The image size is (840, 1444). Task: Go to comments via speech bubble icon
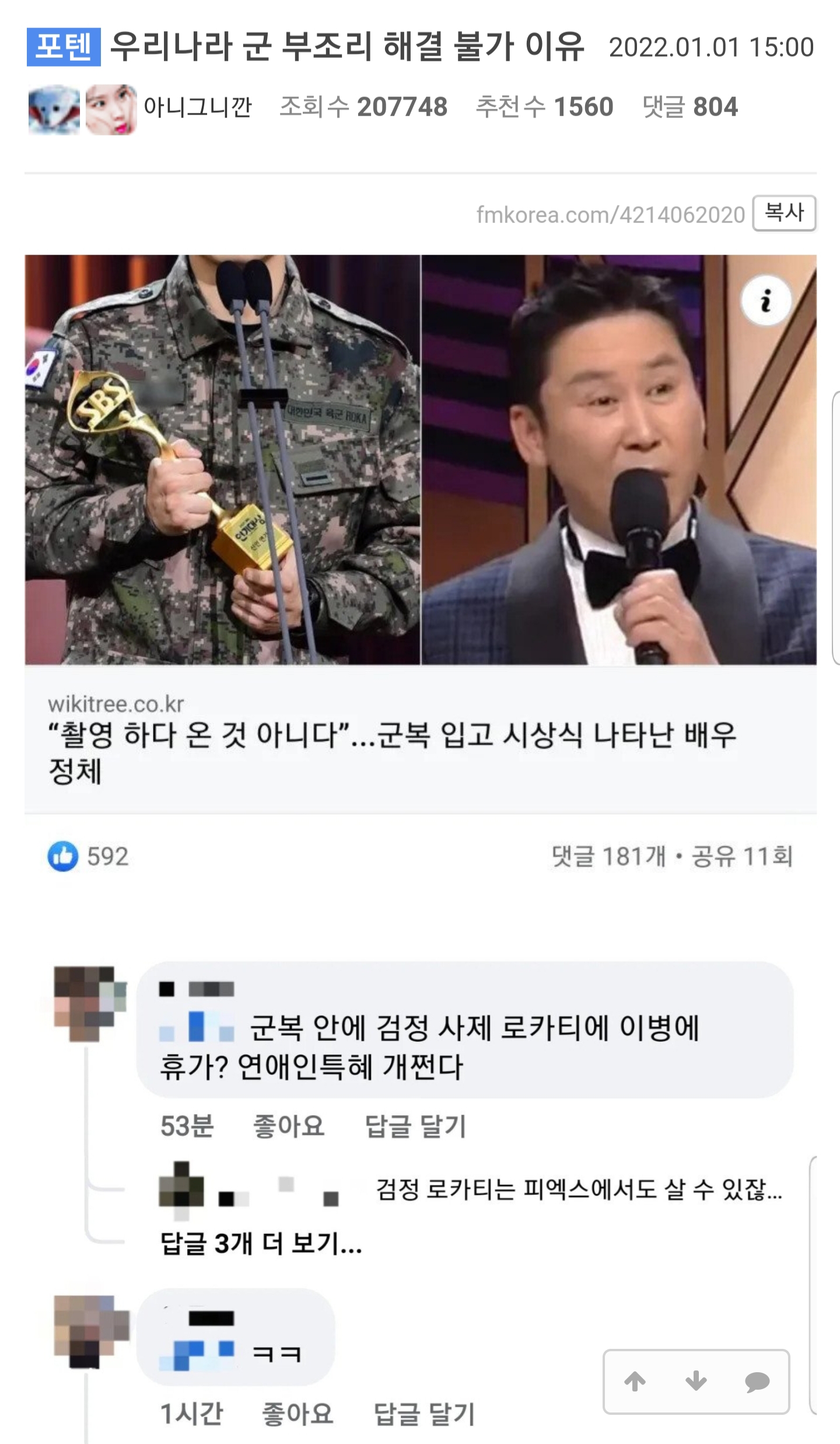point(757,1382)
